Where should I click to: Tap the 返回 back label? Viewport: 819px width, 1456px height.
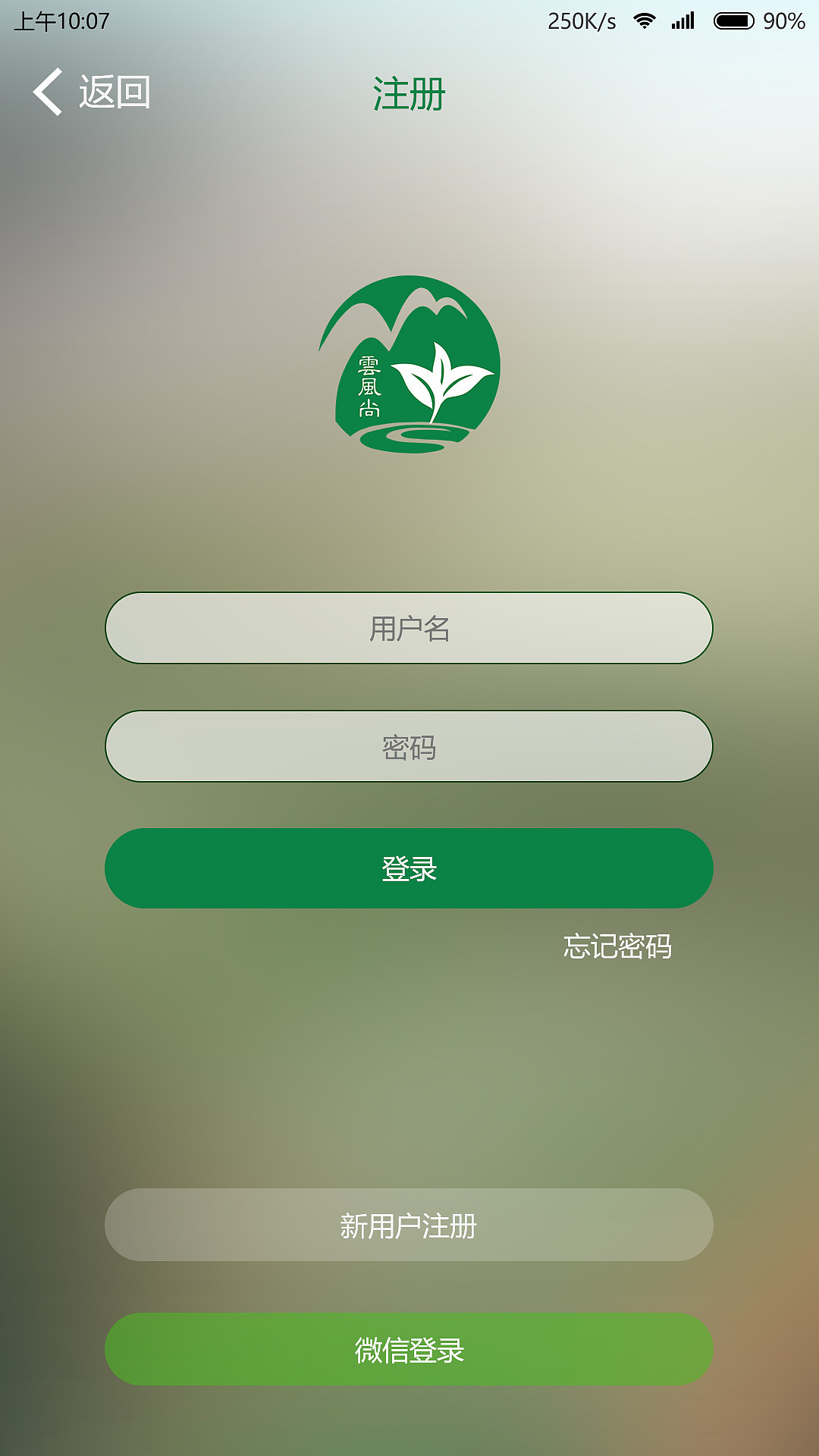pyautogui.click(x=114, y=91)
